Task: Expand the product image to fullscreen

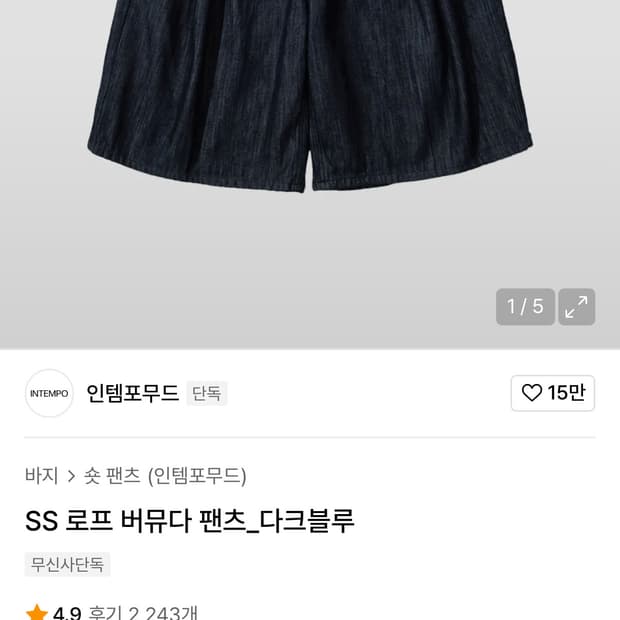Action: coord(576,307)
